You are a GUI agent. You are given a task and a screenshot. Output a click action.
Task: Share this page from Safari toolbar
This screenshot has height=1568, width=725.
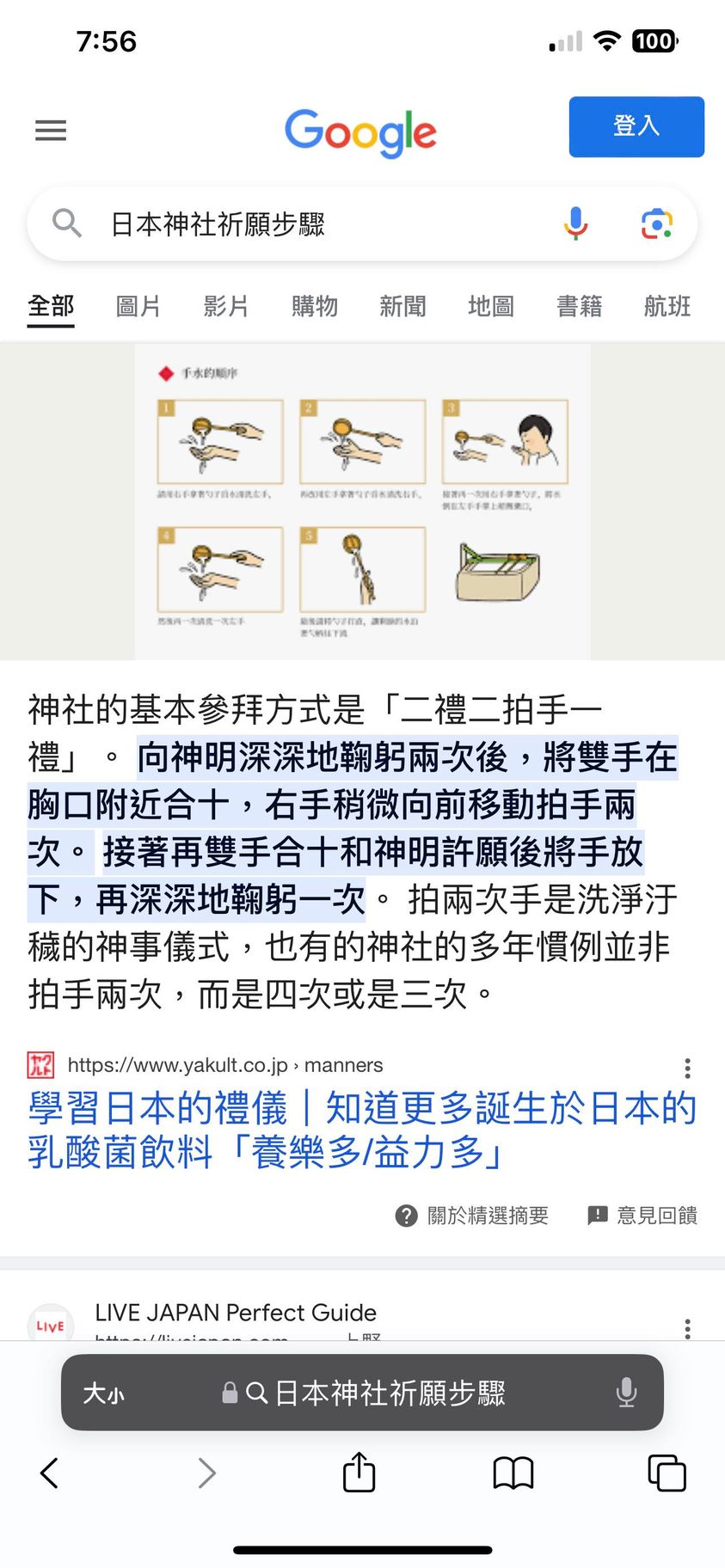click(359, 1473)
